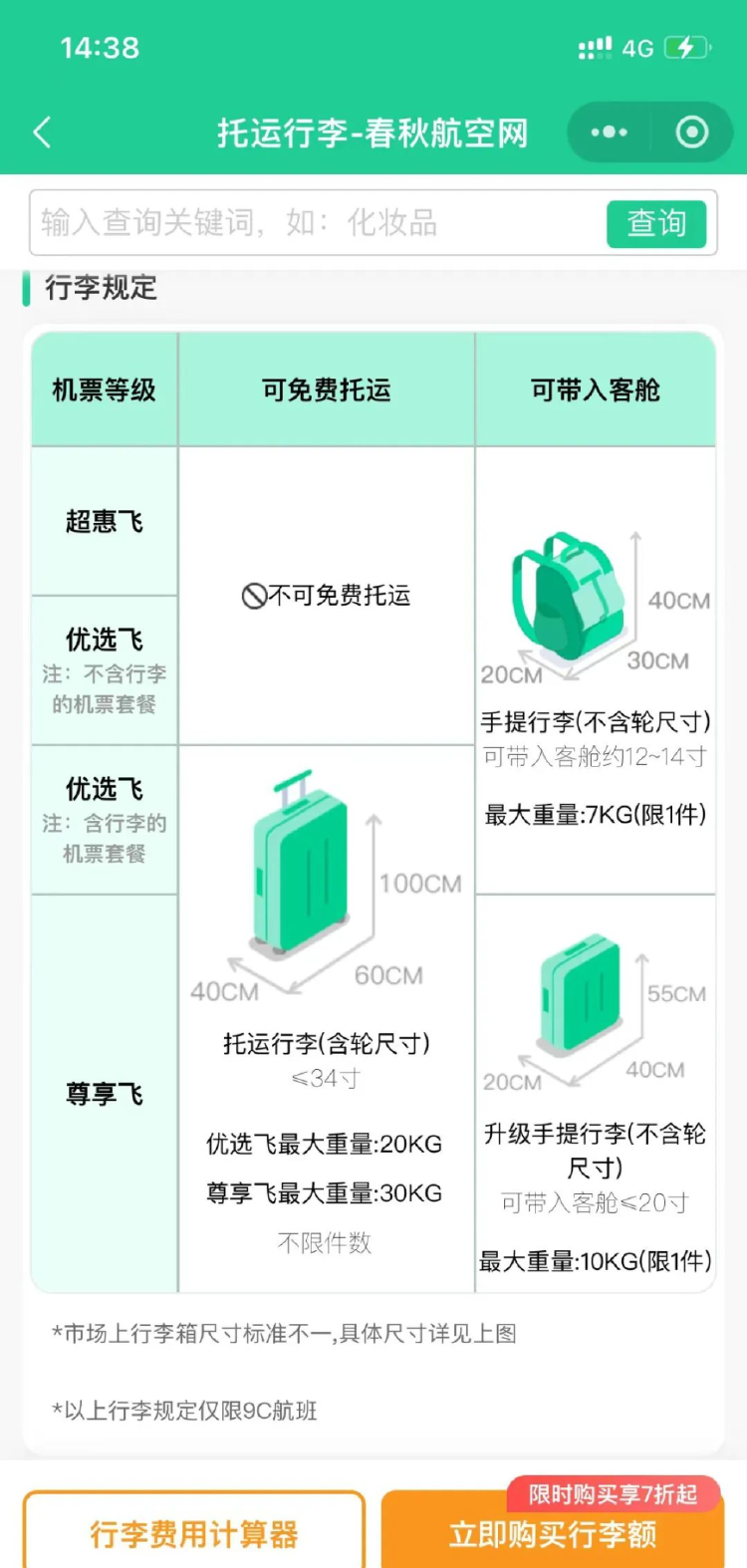Go back using the header arrow
This screenshot has height=1568, width=747.
42,132
